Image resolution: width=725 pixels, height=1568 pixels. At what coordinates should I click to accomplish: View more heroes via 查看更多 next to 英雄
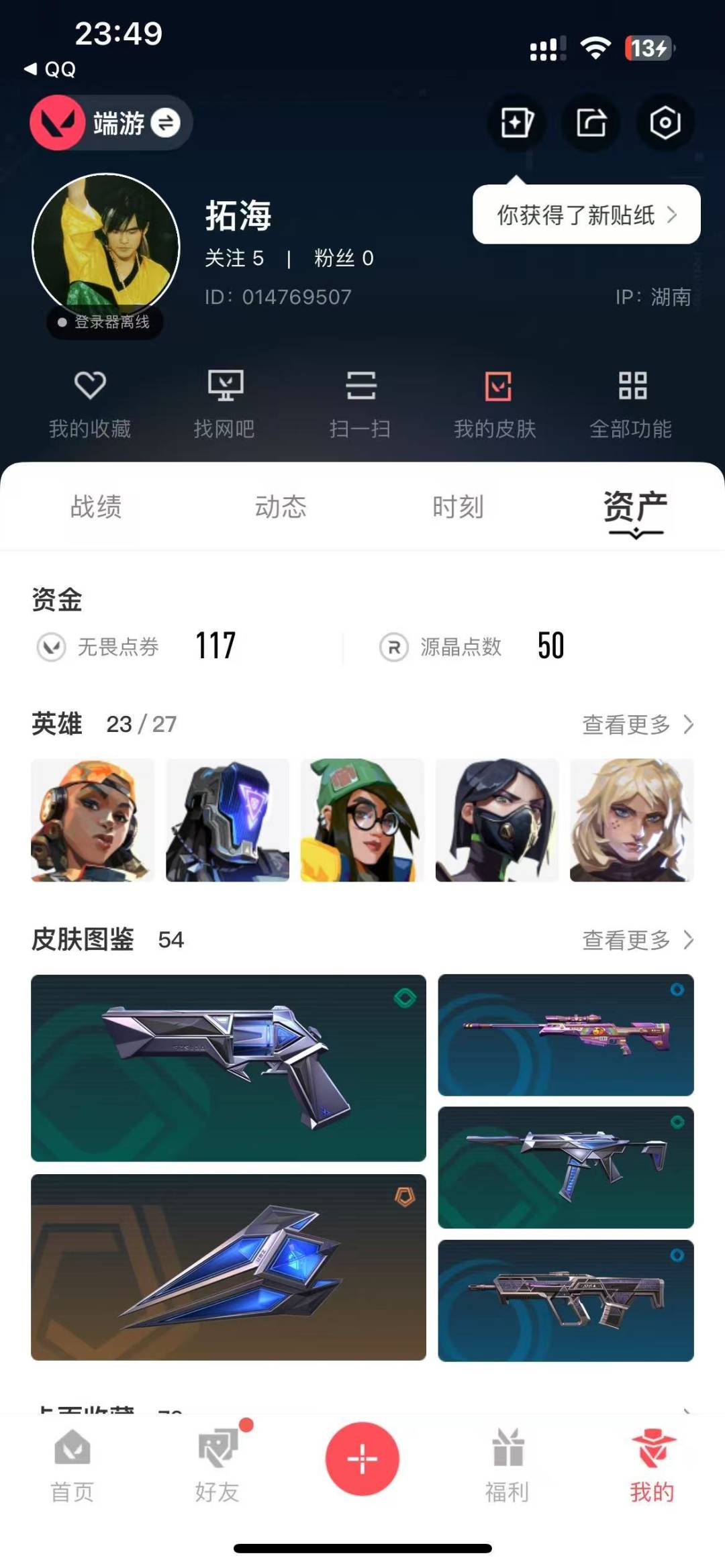(x=637, y=725)
